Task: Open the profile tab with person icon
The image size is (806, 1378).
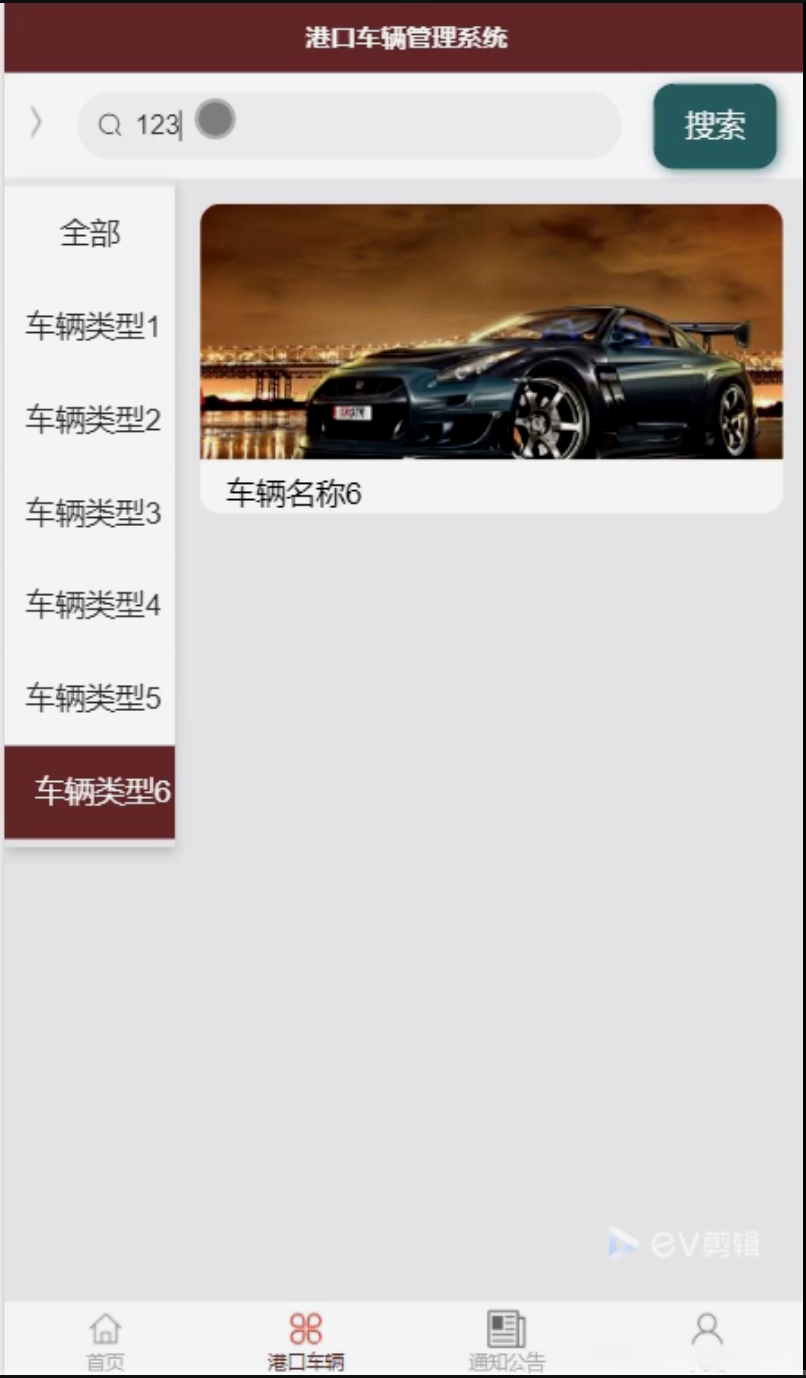Action: (x=707, y=1336)
